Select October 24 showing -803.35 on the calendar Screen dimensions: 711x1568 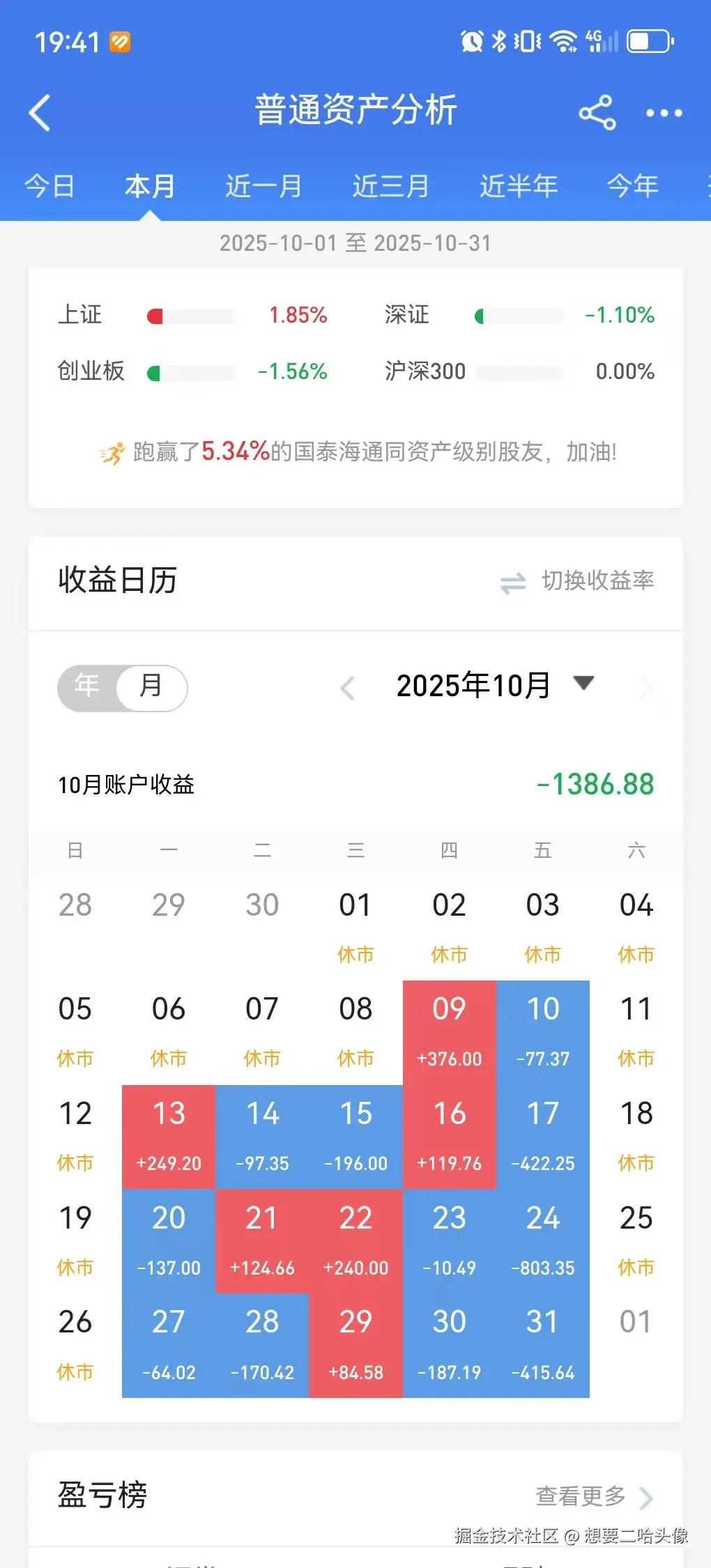543,1240
